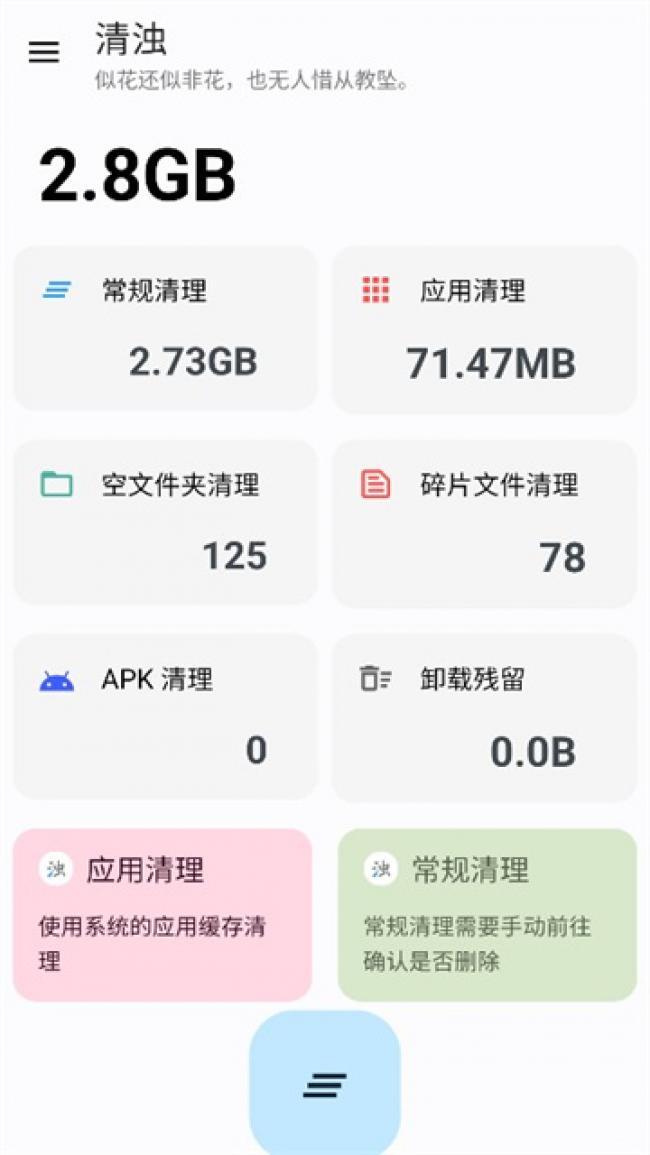
Task: Open the 空文件夹清理 card
Action: (165, 522)
